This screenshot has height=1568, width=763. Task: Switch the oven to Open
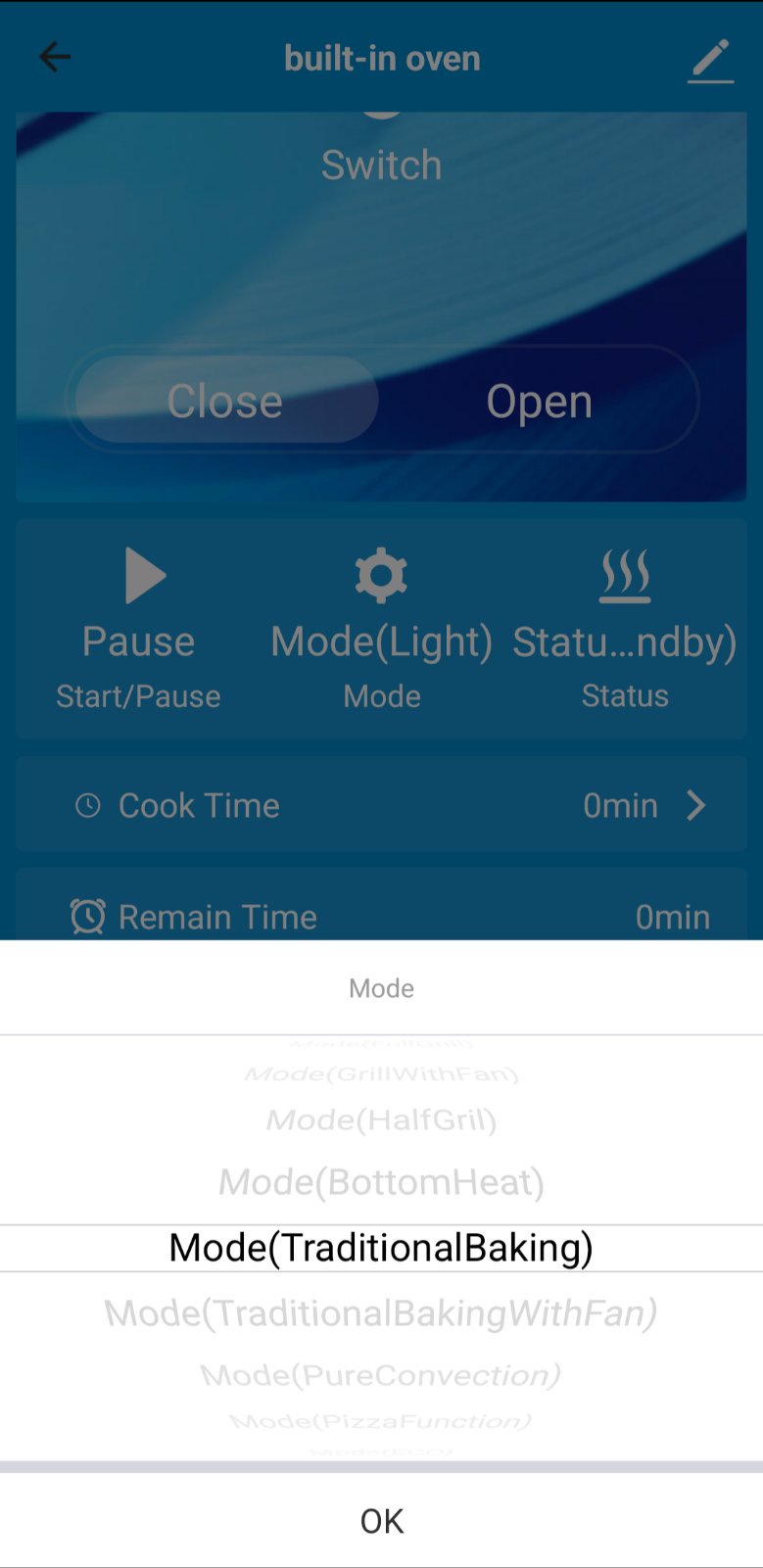(540, 401)
